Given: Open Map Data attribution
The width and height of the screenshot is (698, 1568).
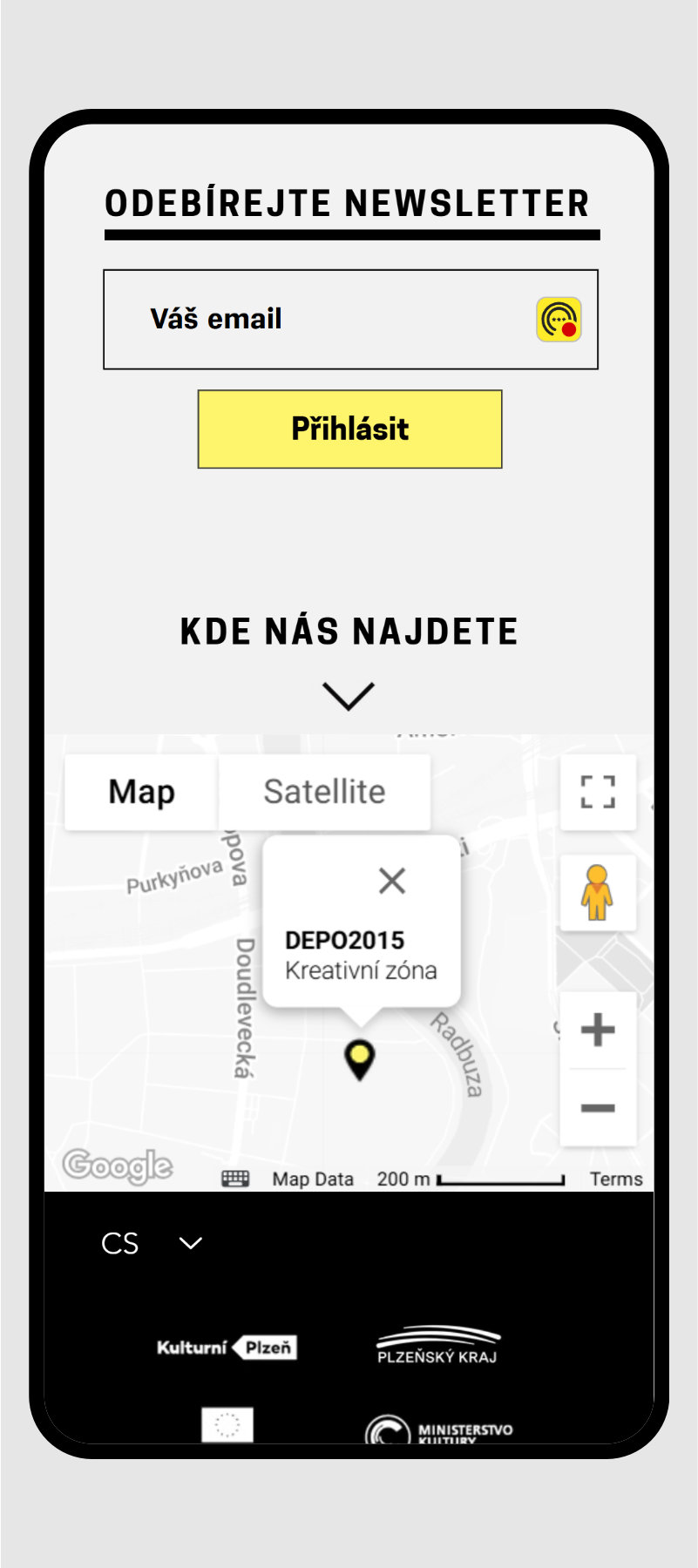Looking at the screenshot, I should (x=313, y=1179).
